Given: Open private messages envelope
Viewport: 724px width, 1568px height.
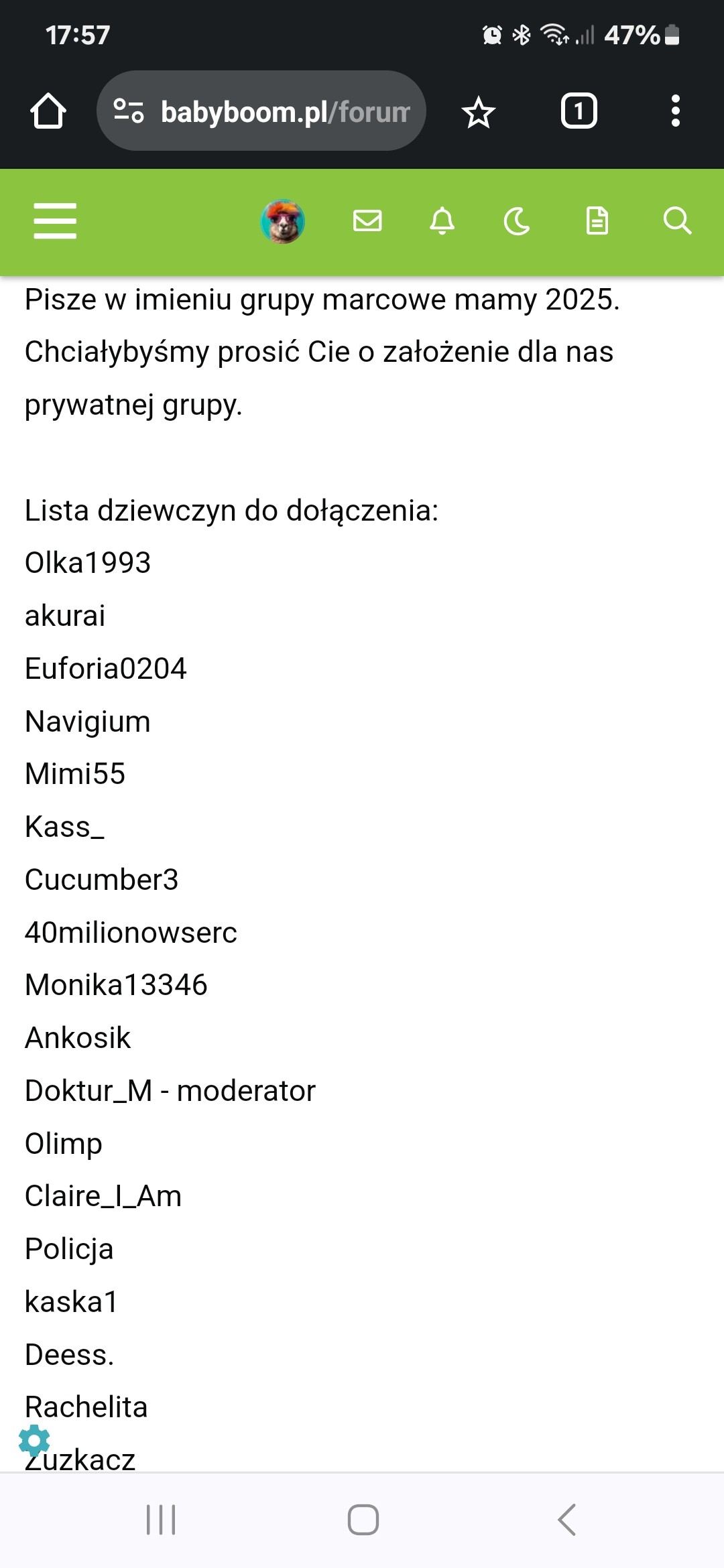Looking at the screenshot, I should click(x=367, y=220).
